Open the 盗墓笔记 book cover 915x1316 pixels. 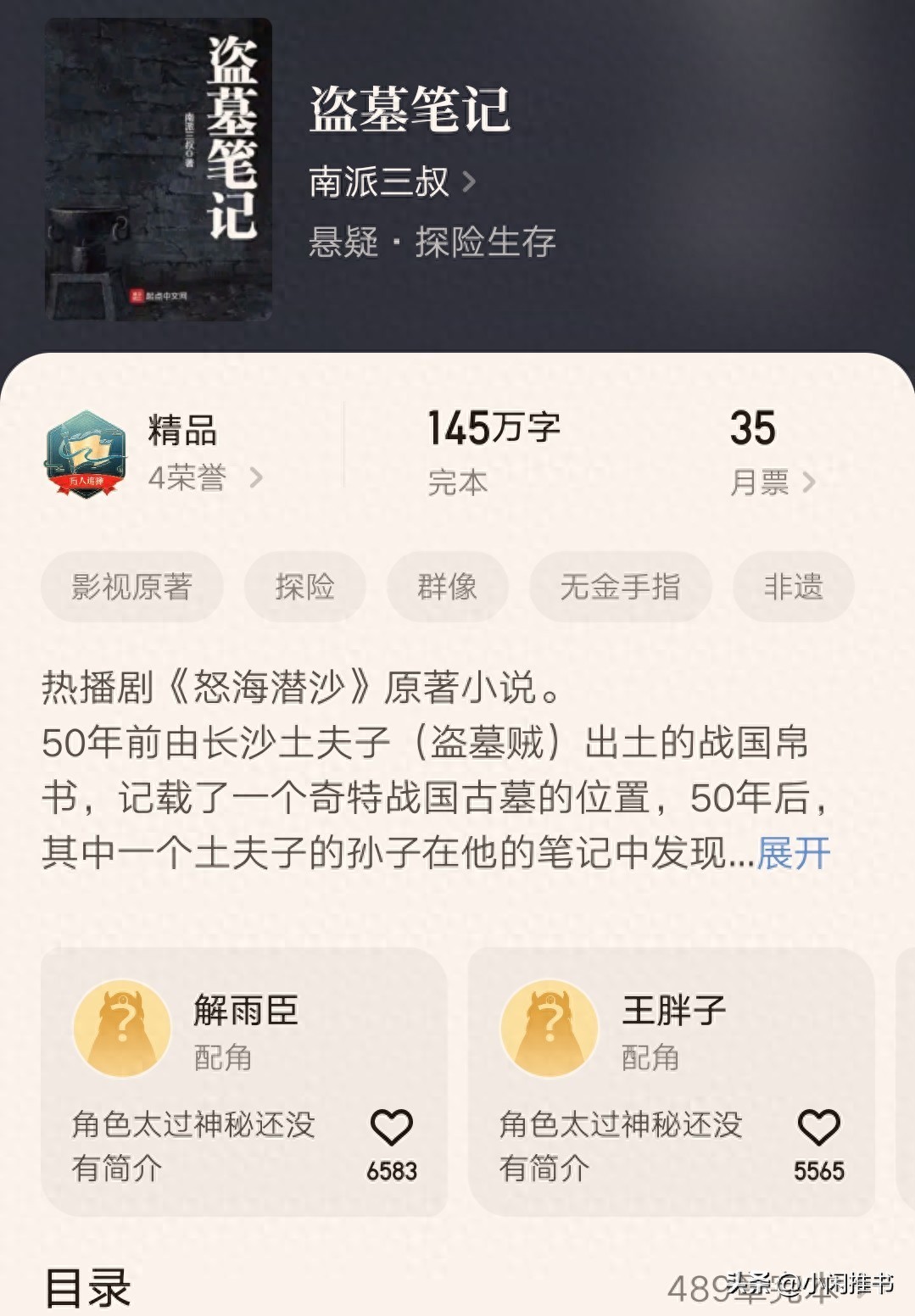coord(159,169)
